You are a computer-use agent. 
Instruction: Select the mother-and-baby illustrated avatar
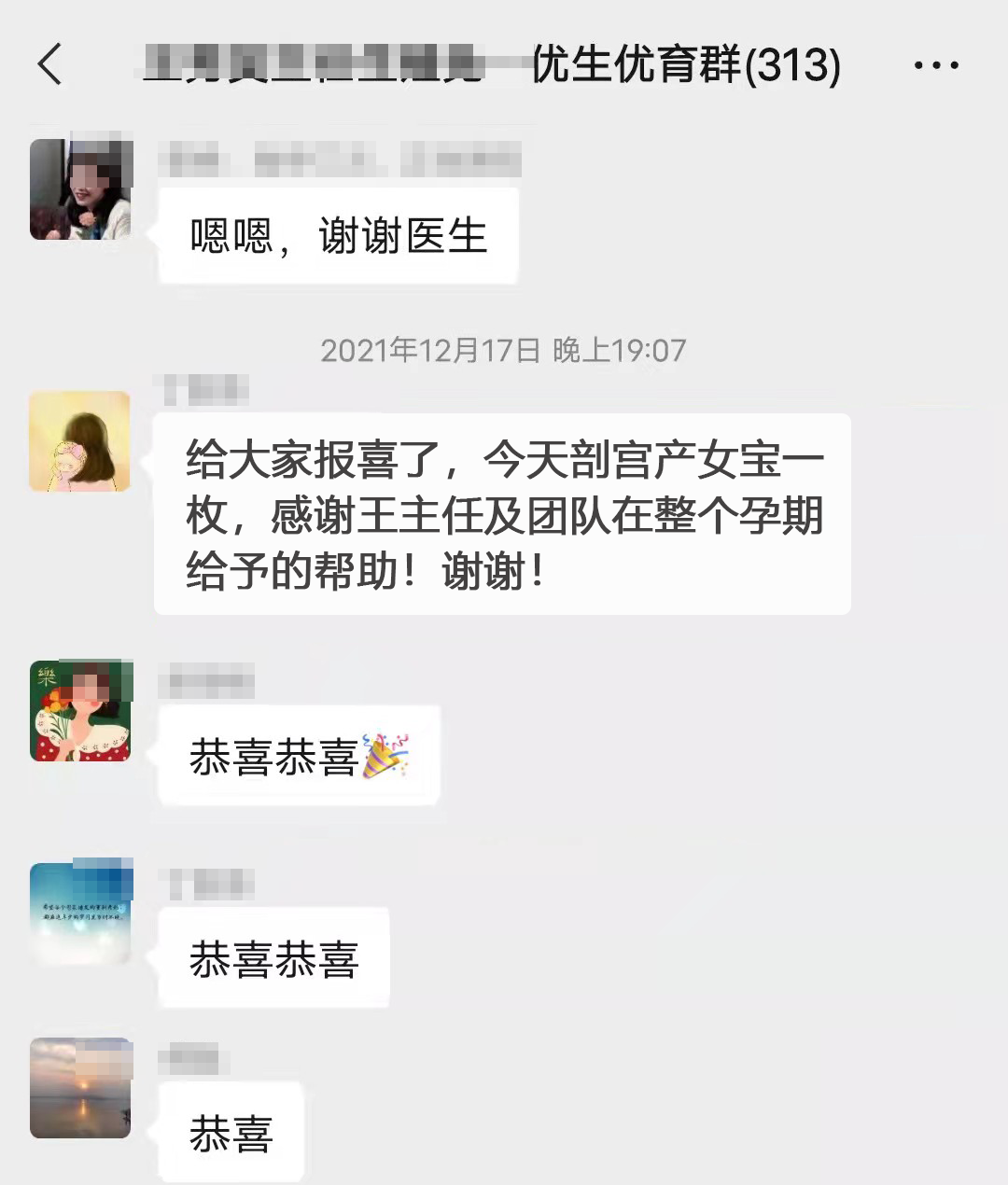tap(79, 442)
